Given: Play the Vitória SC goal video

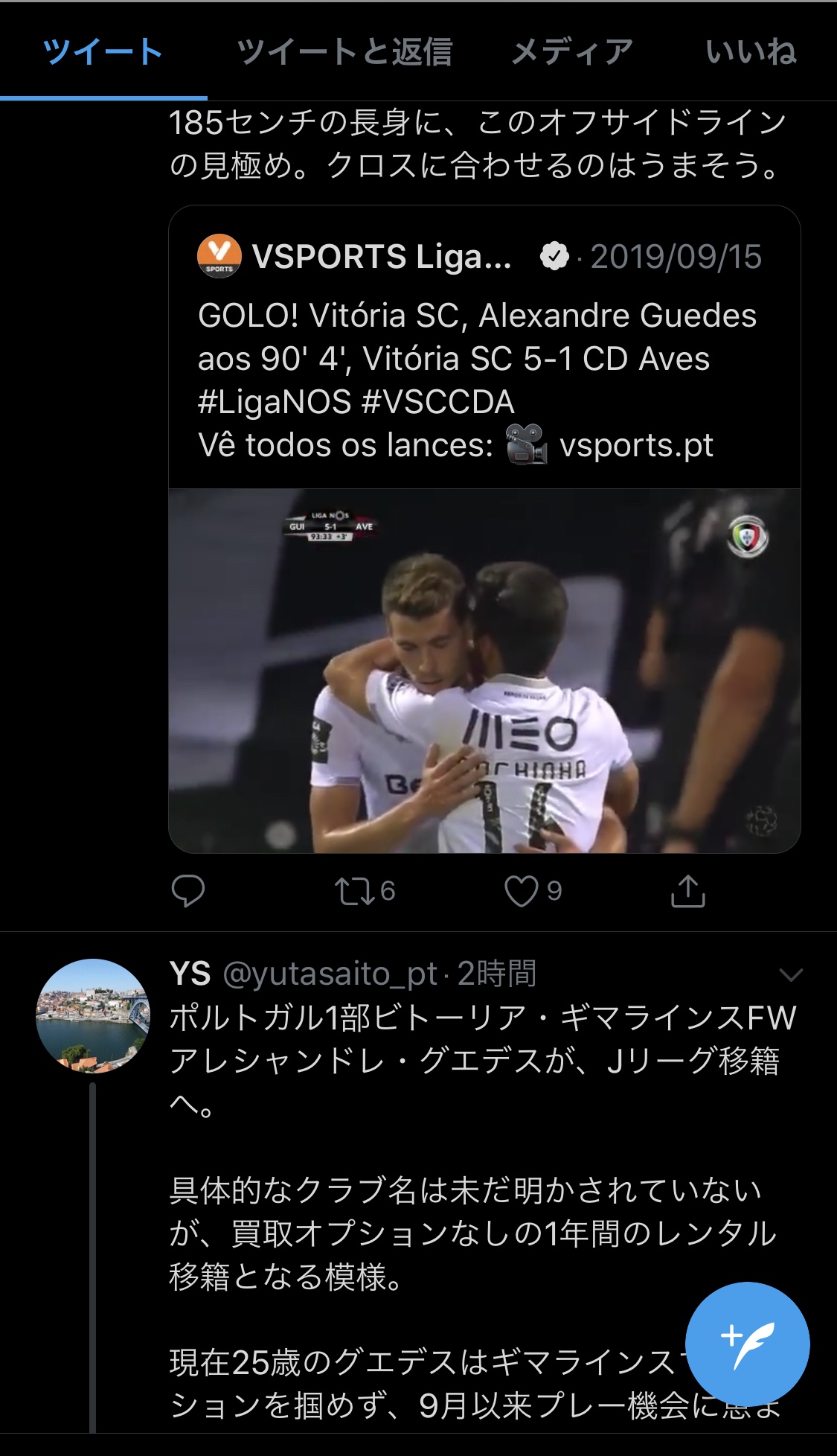Looking at the screenshot, I should pyautogui.click(x=484, y=670).
